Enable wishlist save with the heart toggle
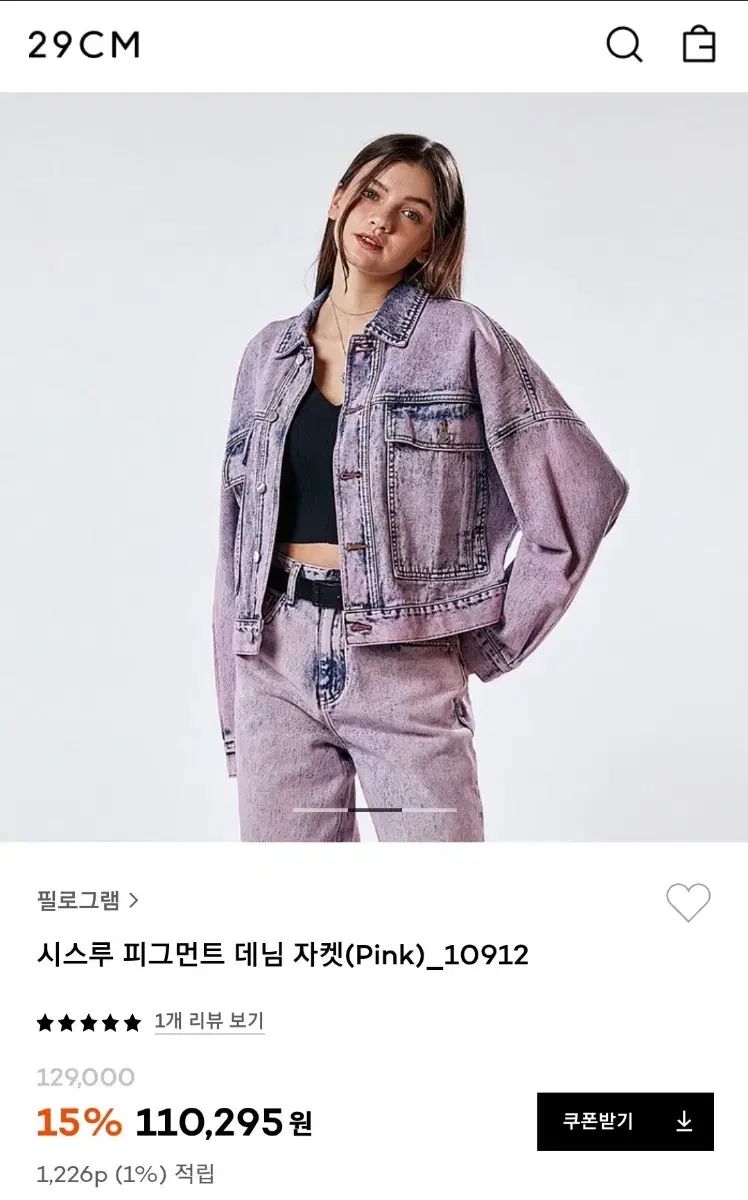This screenshot has height=1200, width=748. 688,900
